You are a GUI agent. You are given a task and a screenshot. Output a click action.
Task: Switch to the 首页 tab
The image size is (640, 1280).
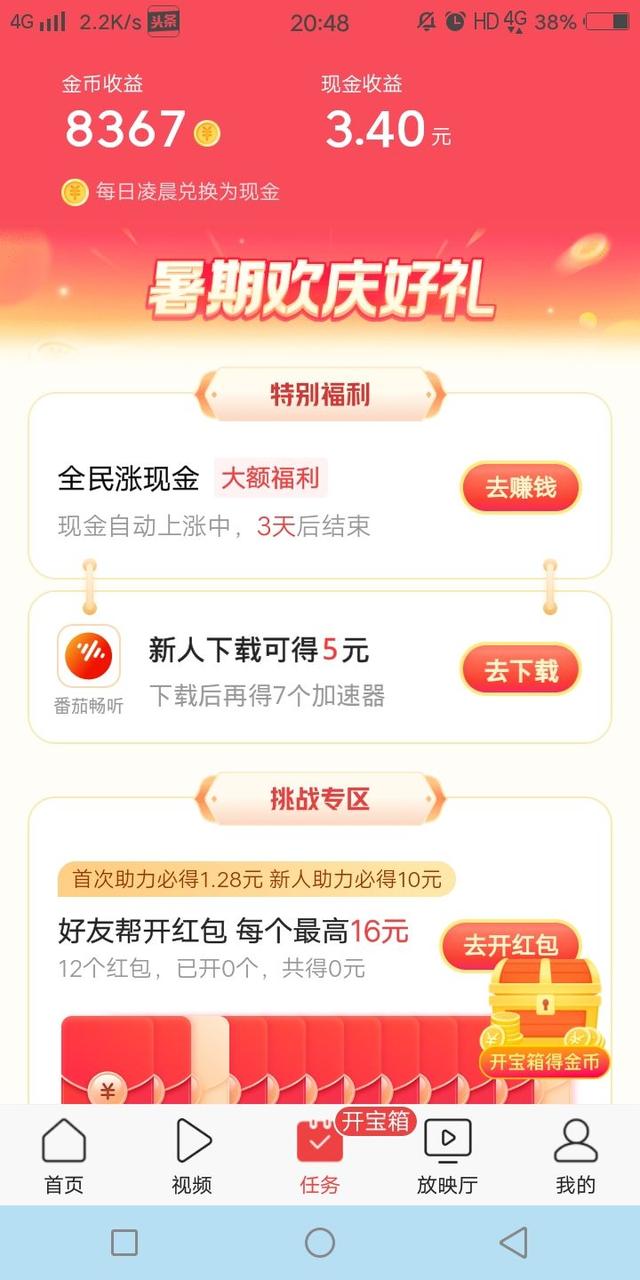click(x=64, y=1156)
